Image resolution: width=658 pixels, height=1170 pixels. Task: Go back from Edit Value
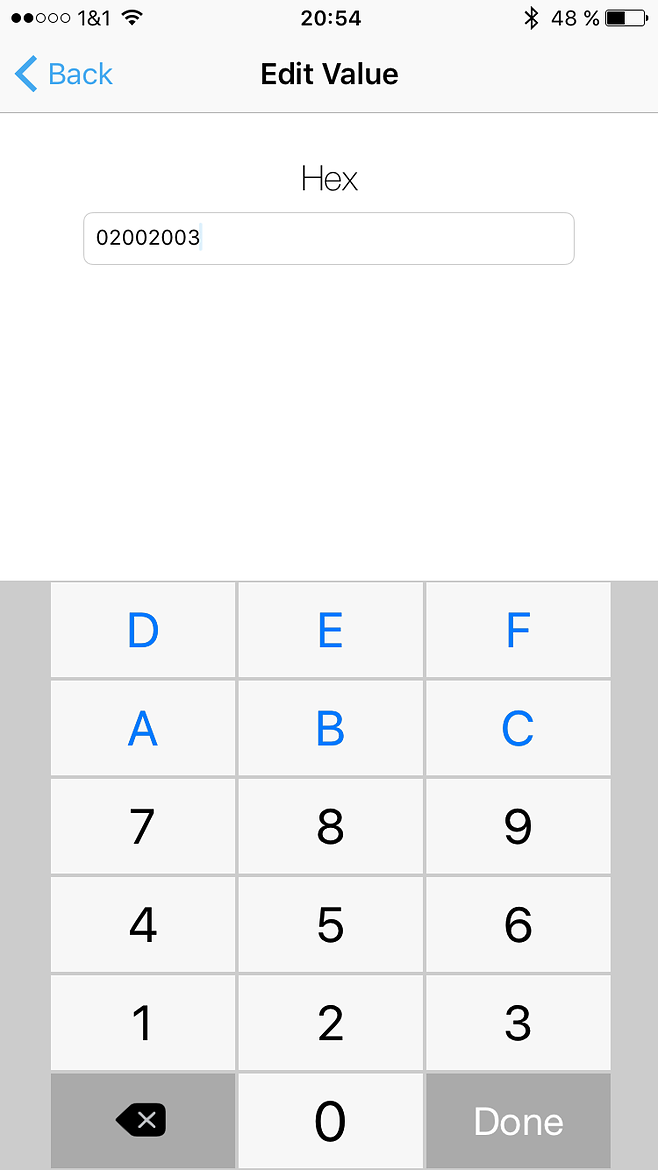pyautogui.click(x=64, y=74)
